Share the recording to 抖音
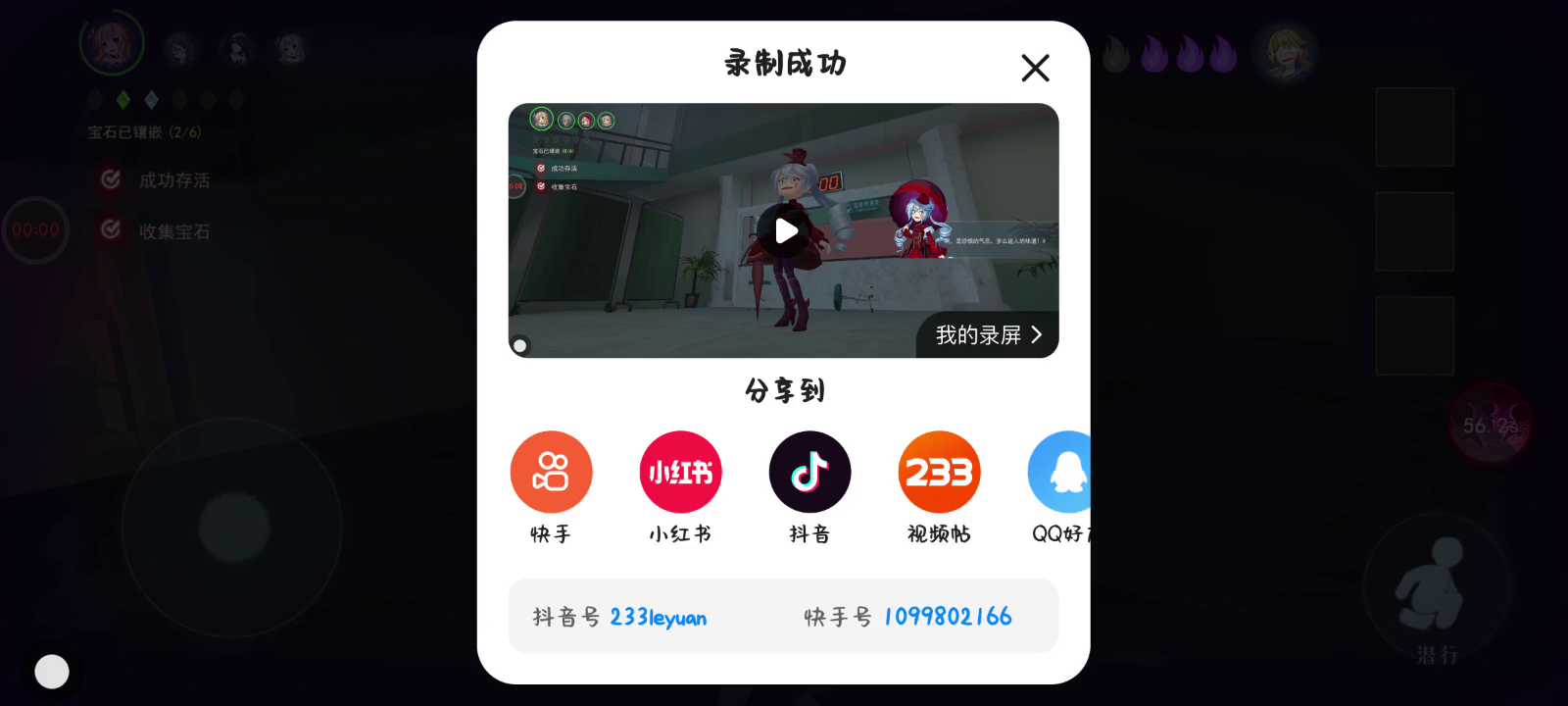1568x706 pixels. point(809,473)
